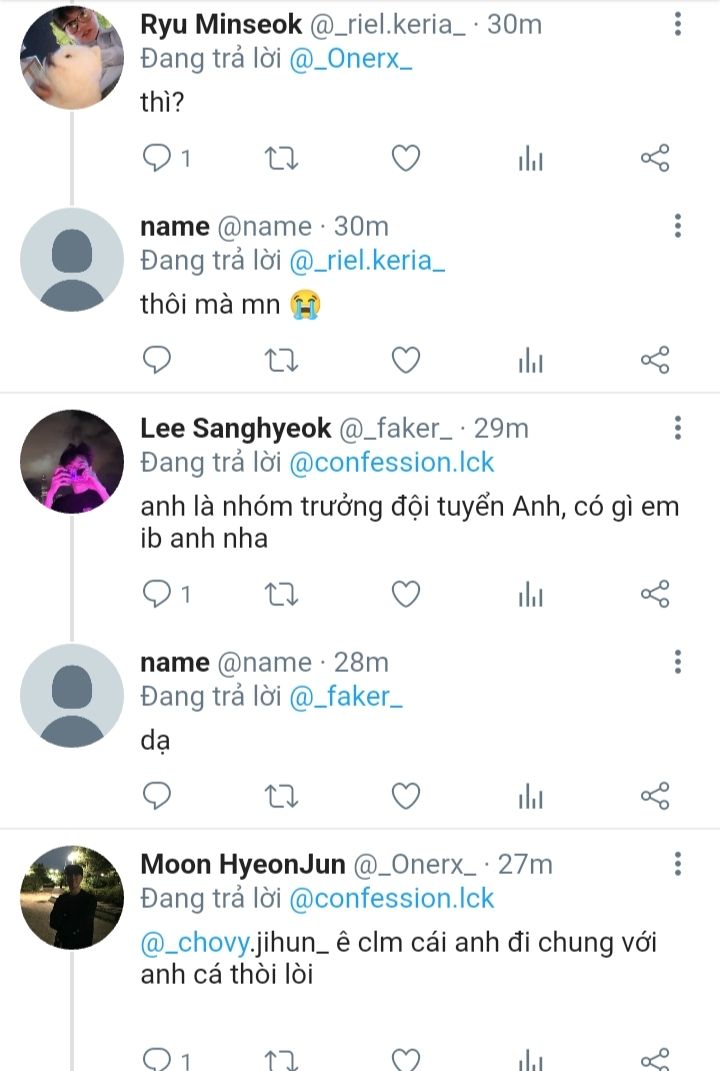Open the @_riel.keria_ mention link
Viewport: 720px width, 1071px height.
point(367,261)
